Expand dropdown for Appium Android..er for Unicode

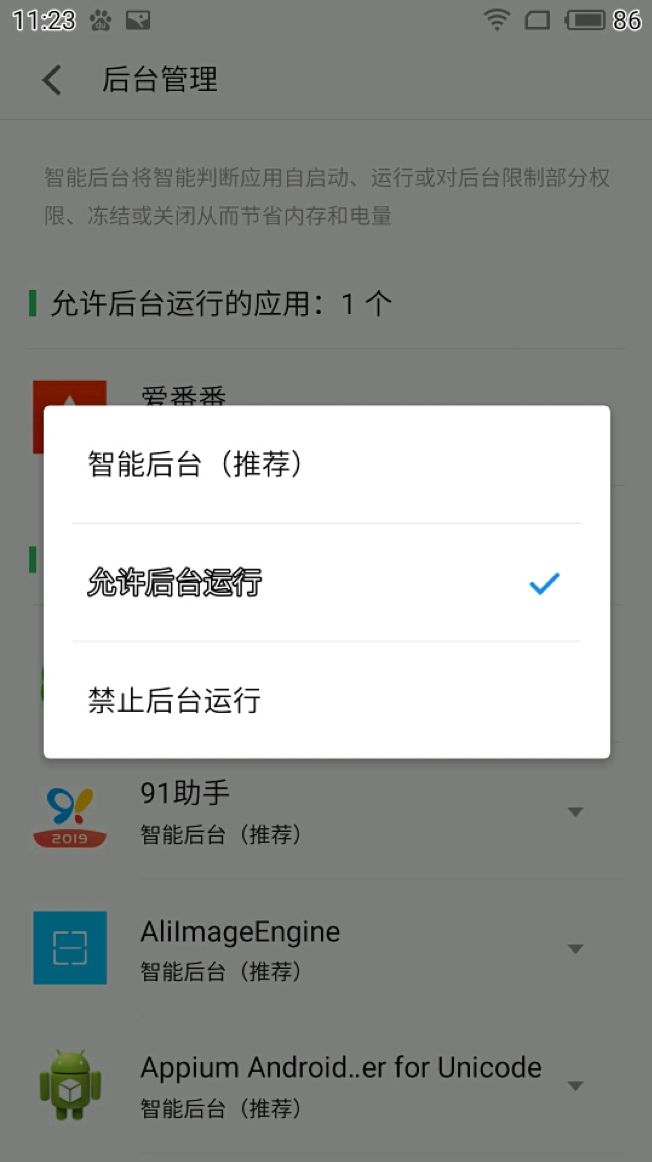point(576,1086)
